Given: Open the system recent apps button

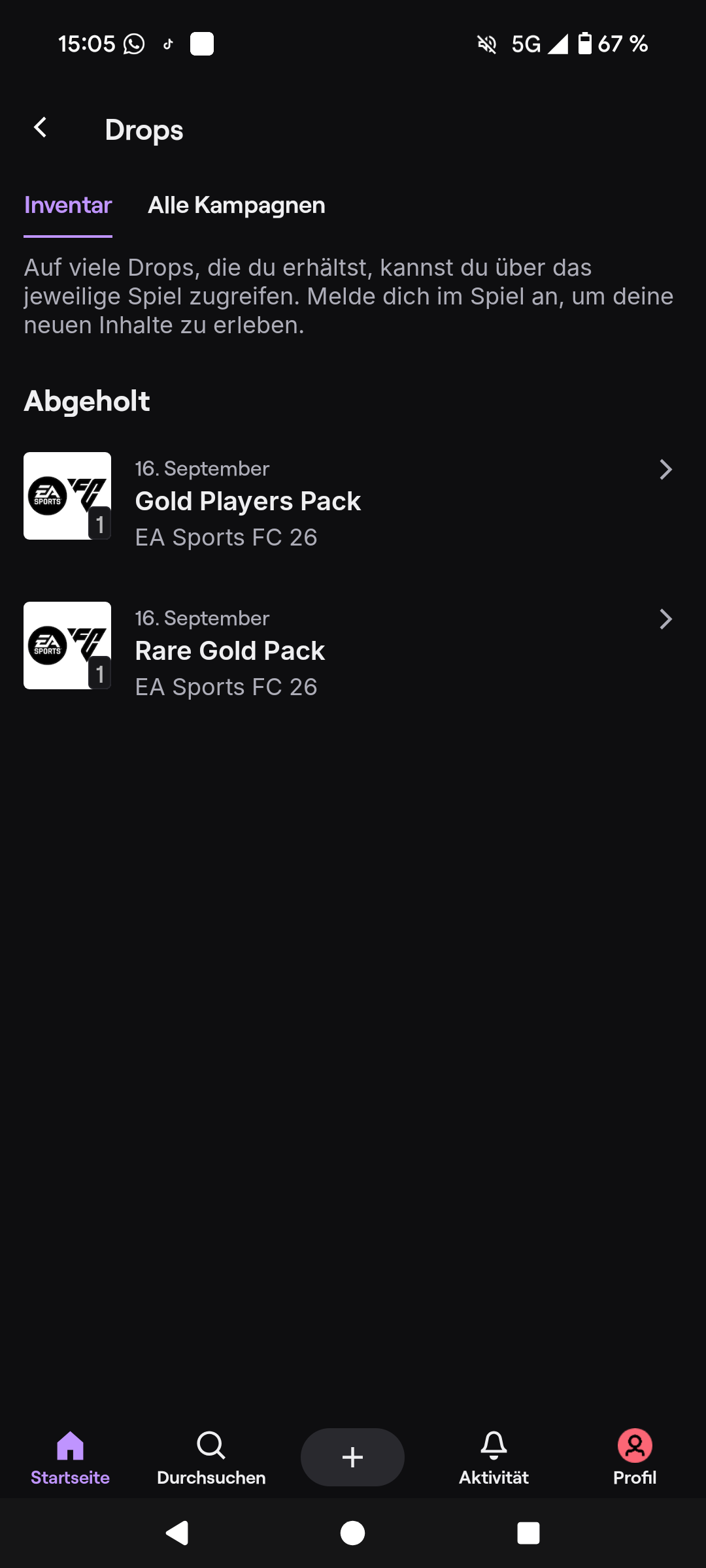Looking at the screenshot, I should [x=528, y=1533].
